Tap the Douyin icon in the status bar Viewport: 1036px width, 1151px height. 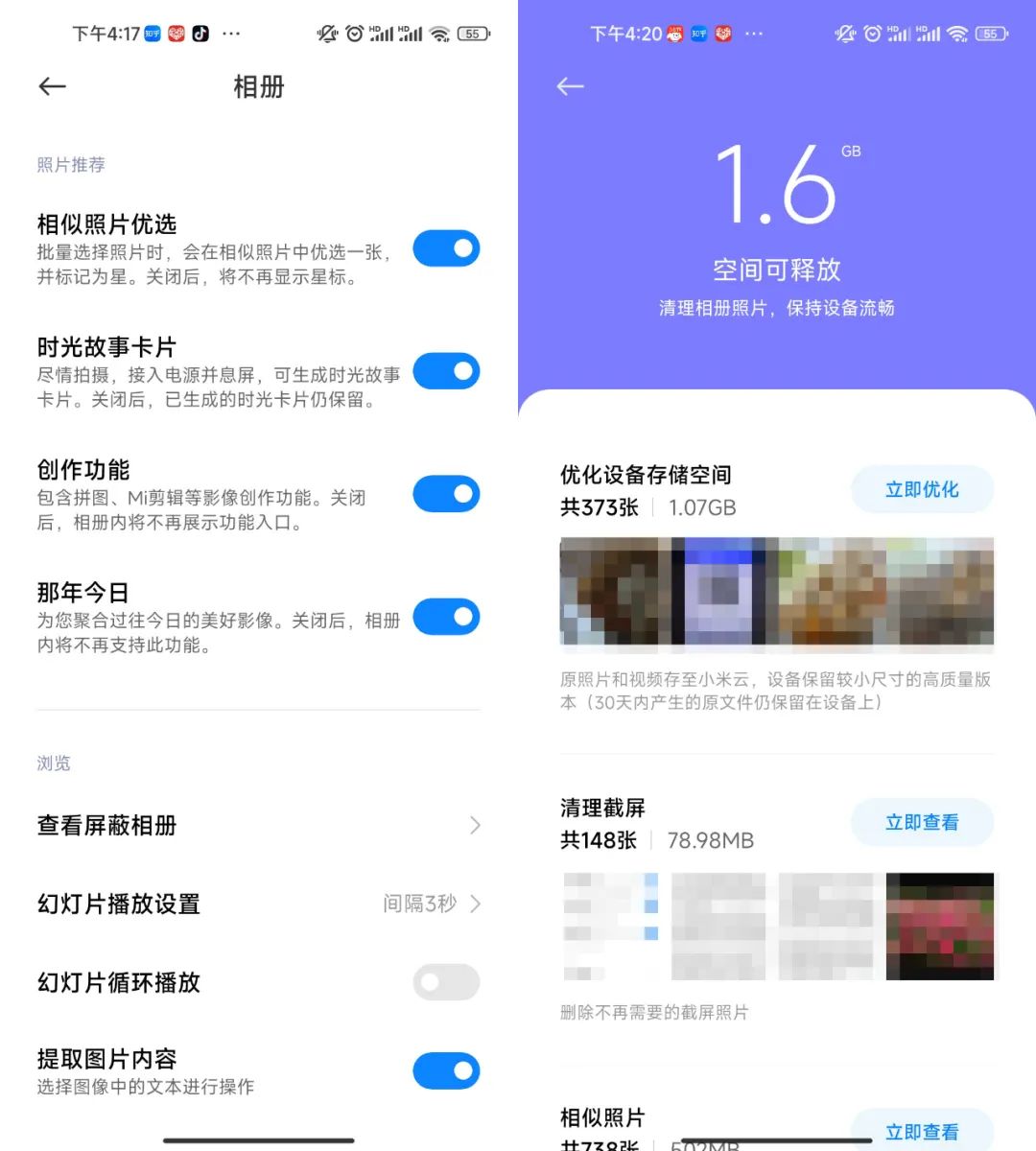pos(201,34)
